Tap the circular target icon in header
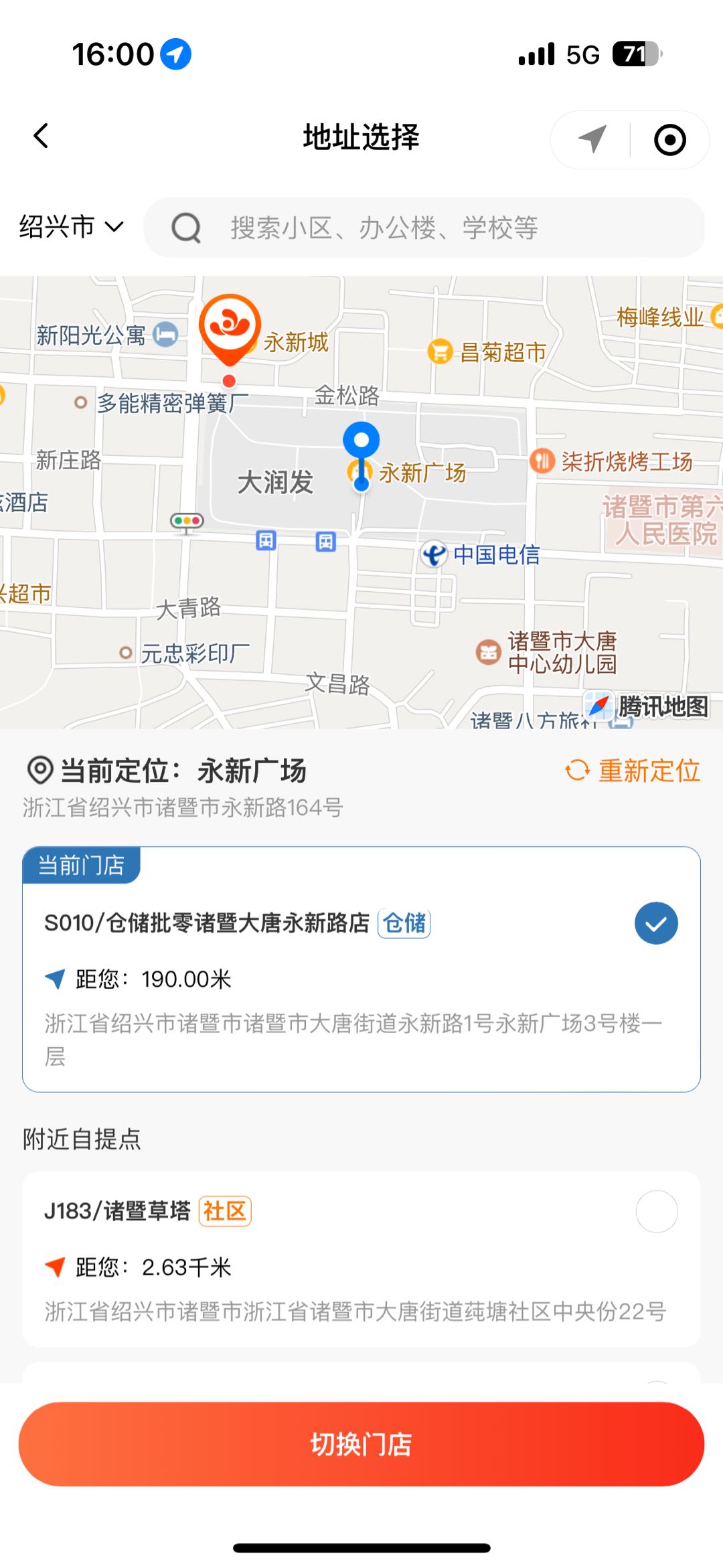 (669, 140)
